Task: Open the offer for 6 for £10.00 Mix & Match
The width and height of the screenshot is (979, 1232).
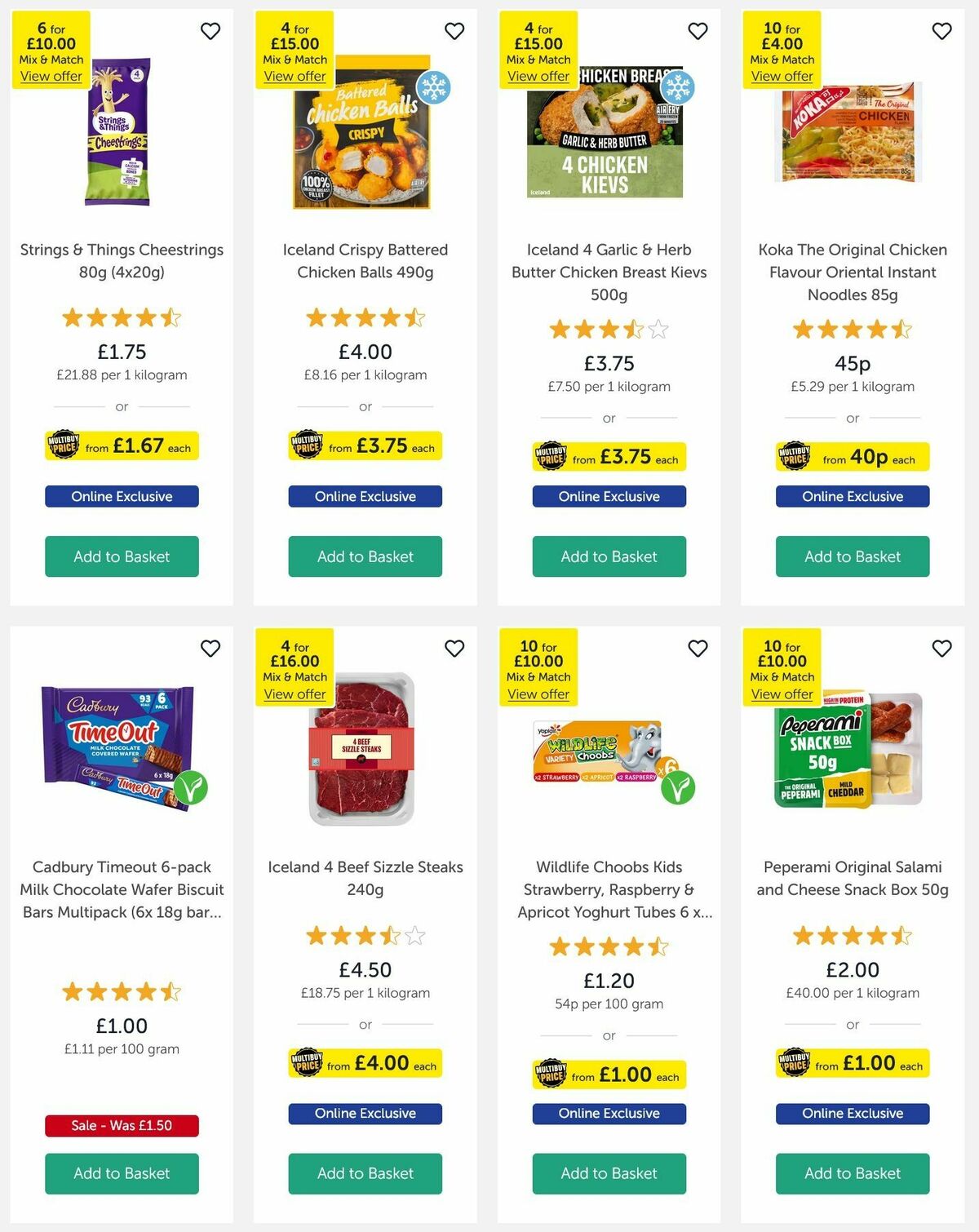Action: pos(50,76)
